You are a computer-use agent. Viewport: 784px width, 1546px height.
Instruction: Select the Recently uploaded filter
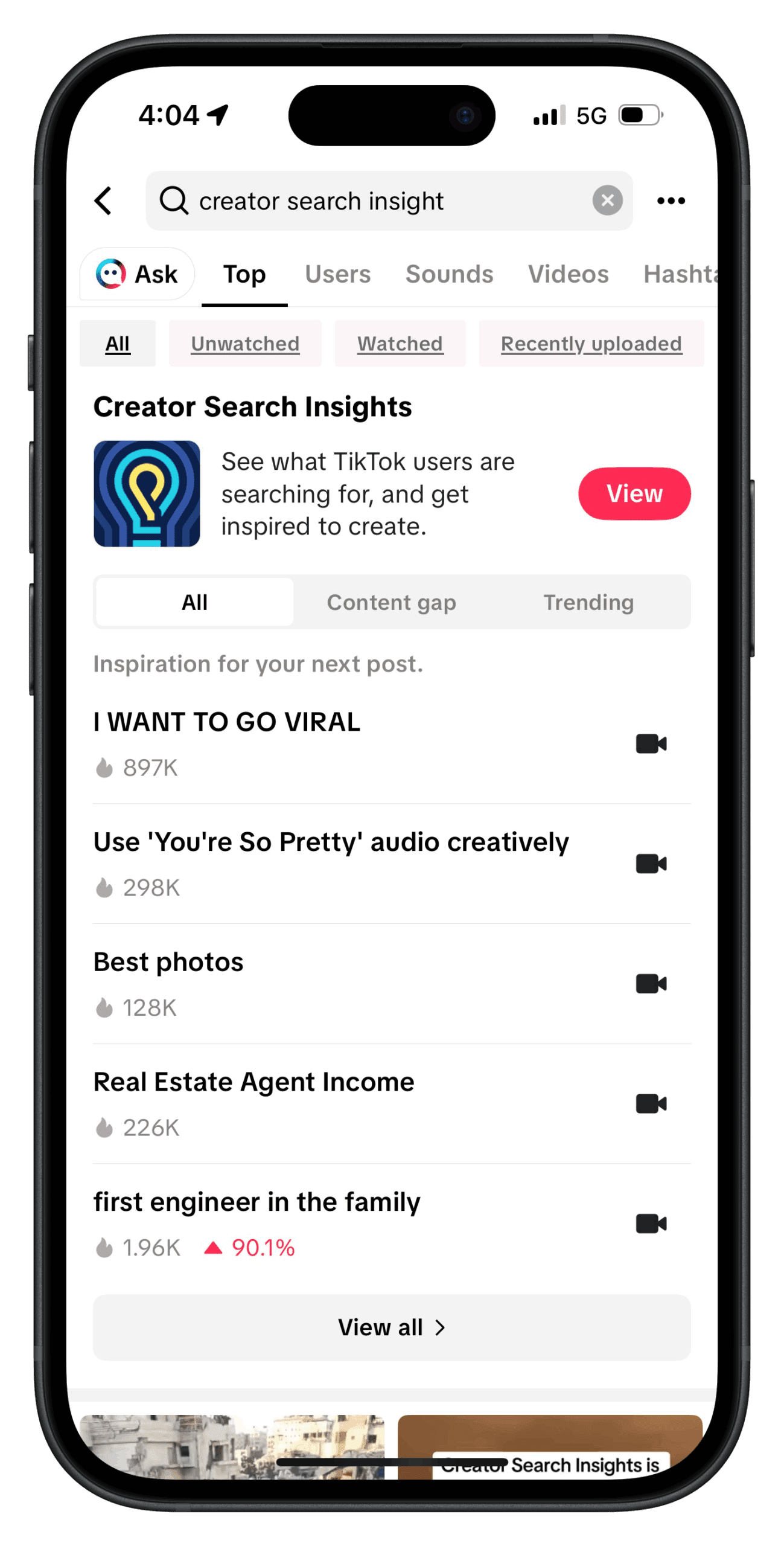click(591, 344)
